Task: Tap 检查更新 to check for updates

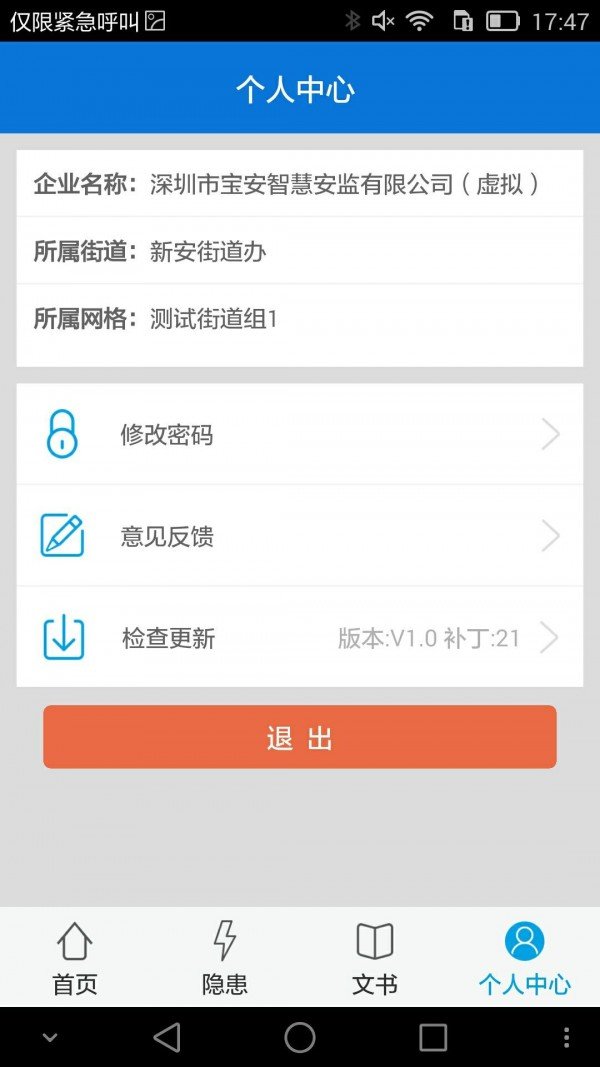Action: [x=299, y=638]
